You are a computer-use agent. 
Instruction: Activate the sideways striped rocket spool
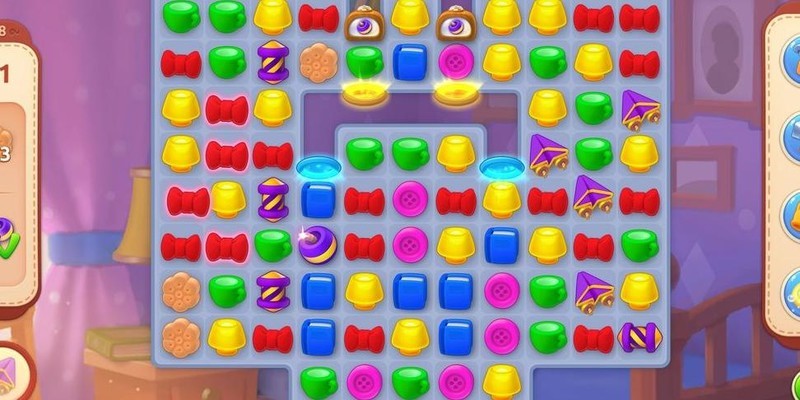[x=637, y=337]
